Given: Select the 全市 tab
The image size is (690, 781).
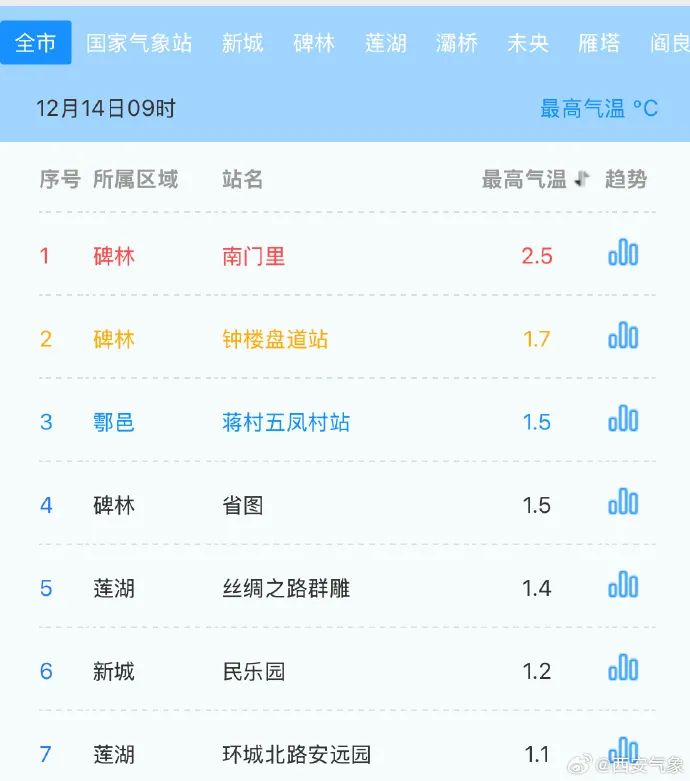Looking at the screenshot, I should 35,43.
